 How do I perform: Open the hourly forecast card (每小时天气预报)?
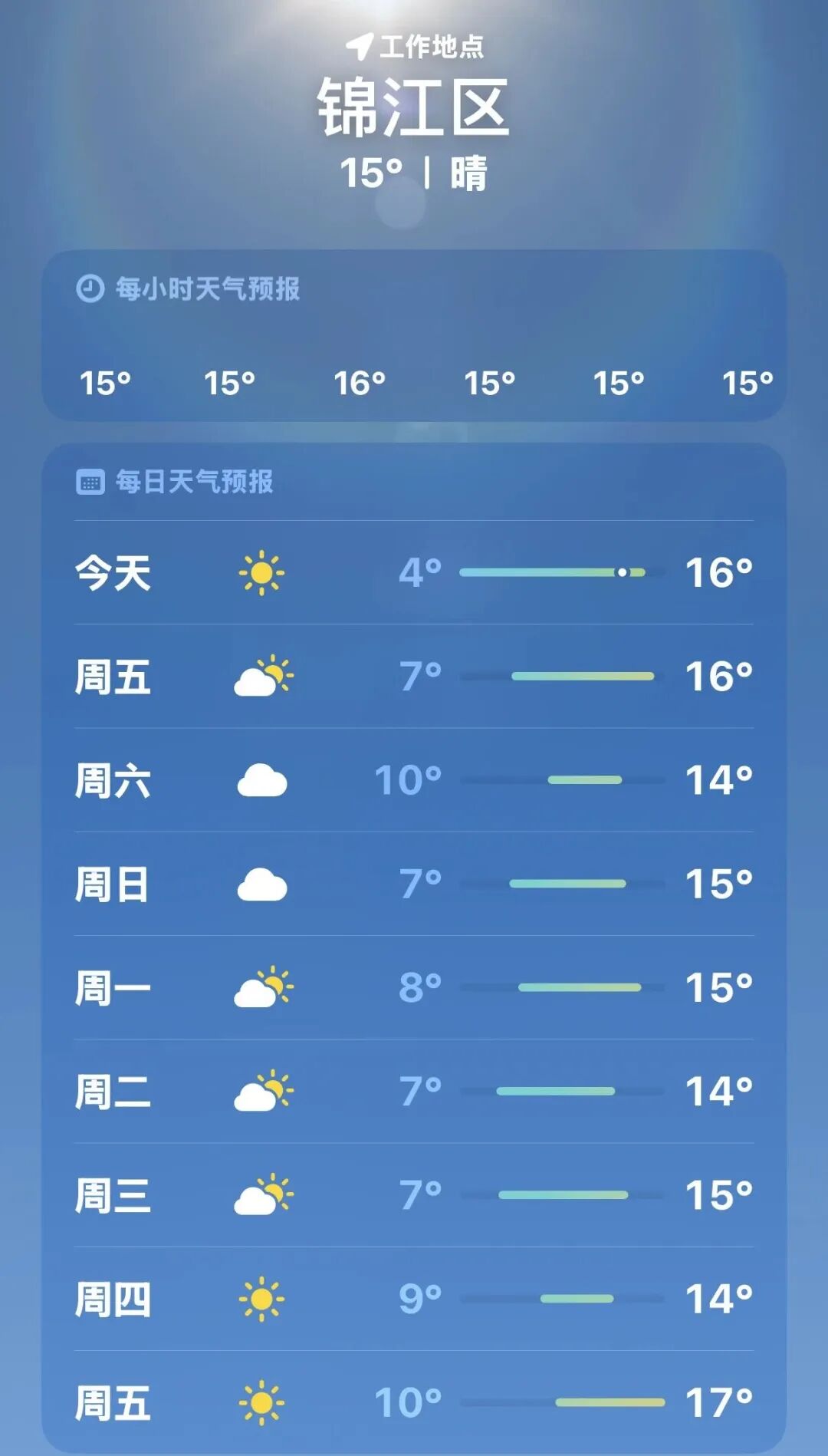tap(414, 335)
